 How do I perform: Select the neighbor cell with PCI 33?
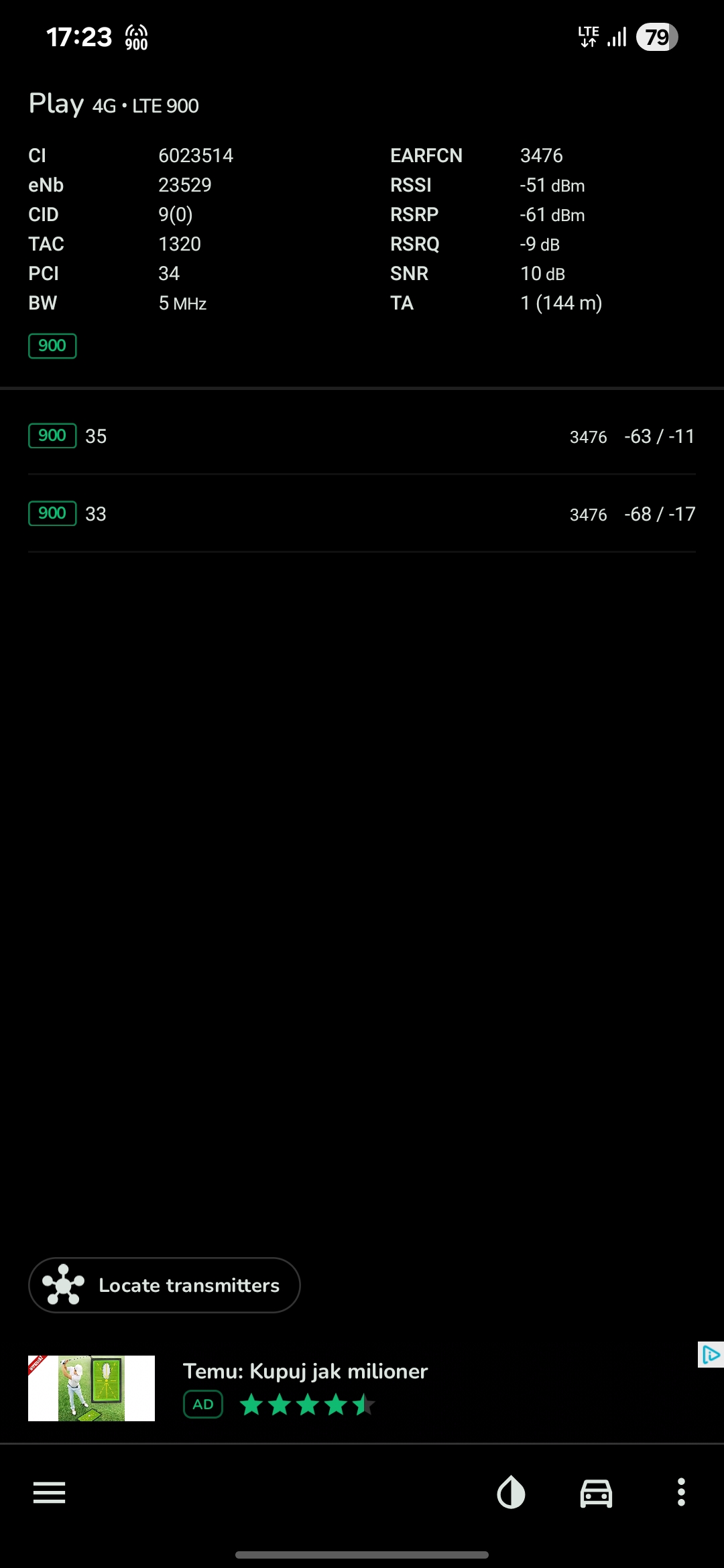(362, 514)
